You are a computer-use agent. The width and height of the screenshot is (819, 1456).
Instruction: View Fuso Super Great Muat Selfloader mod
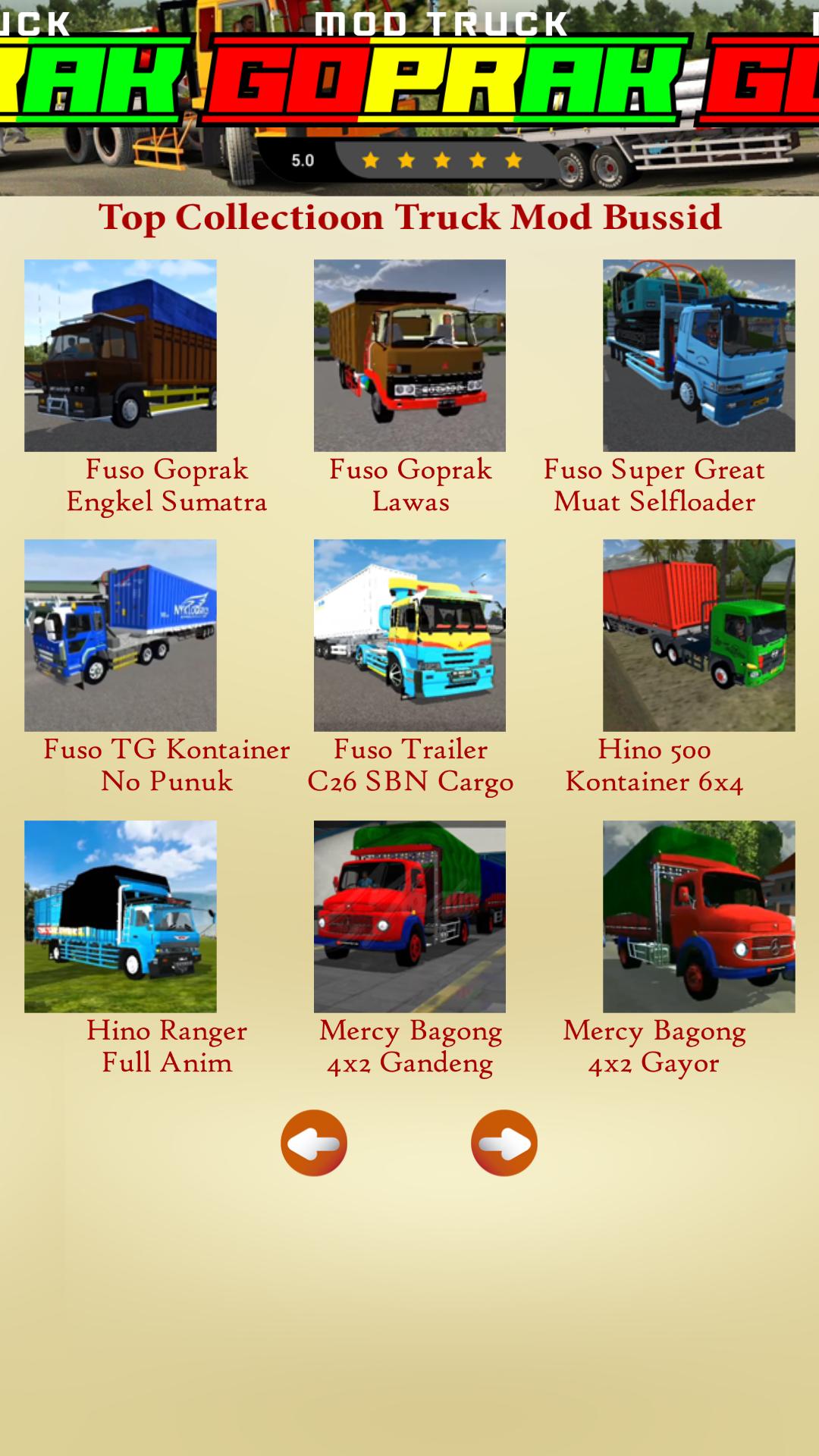[x=698, y=356]
